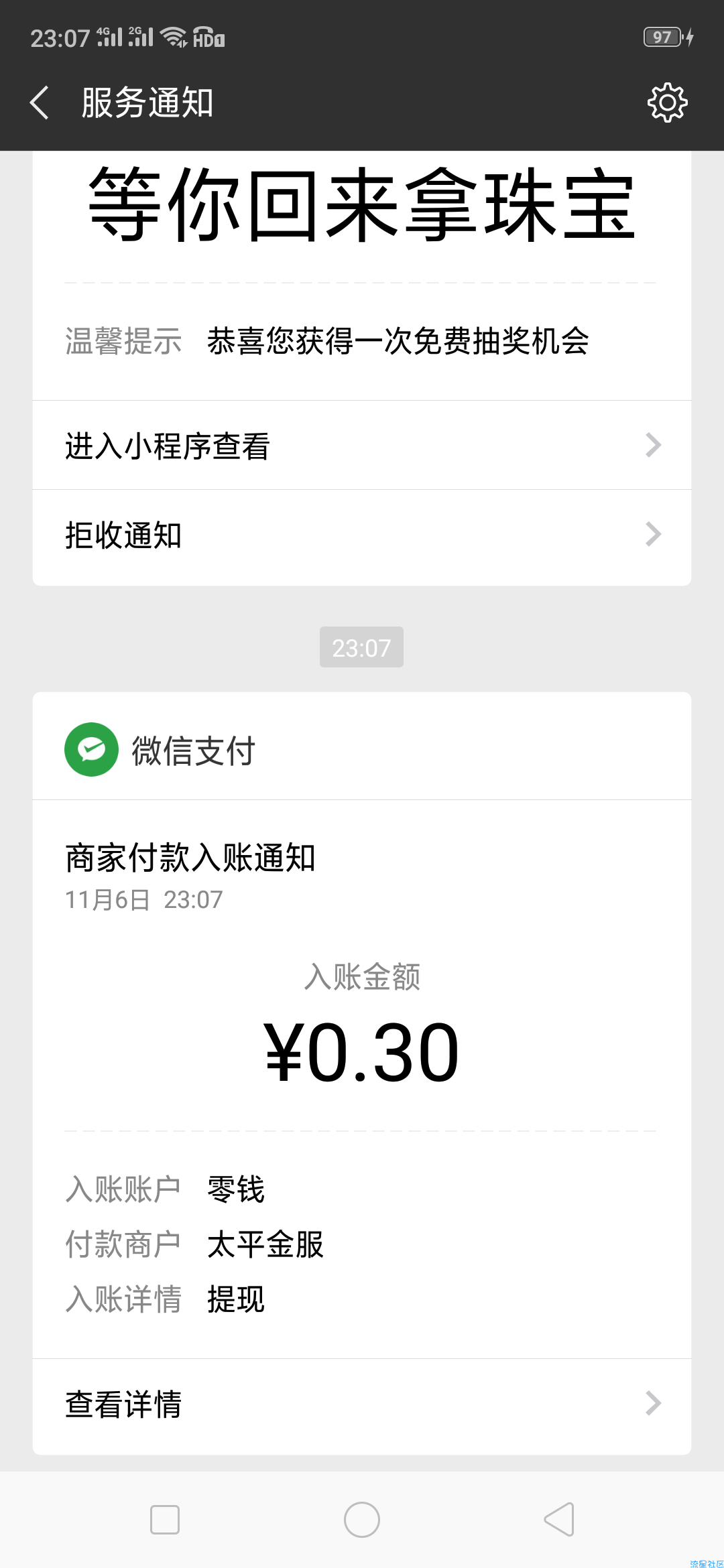724x1568 pixels.
Task: Select 拒收通知 to block notifications
Action: (362, 536)
